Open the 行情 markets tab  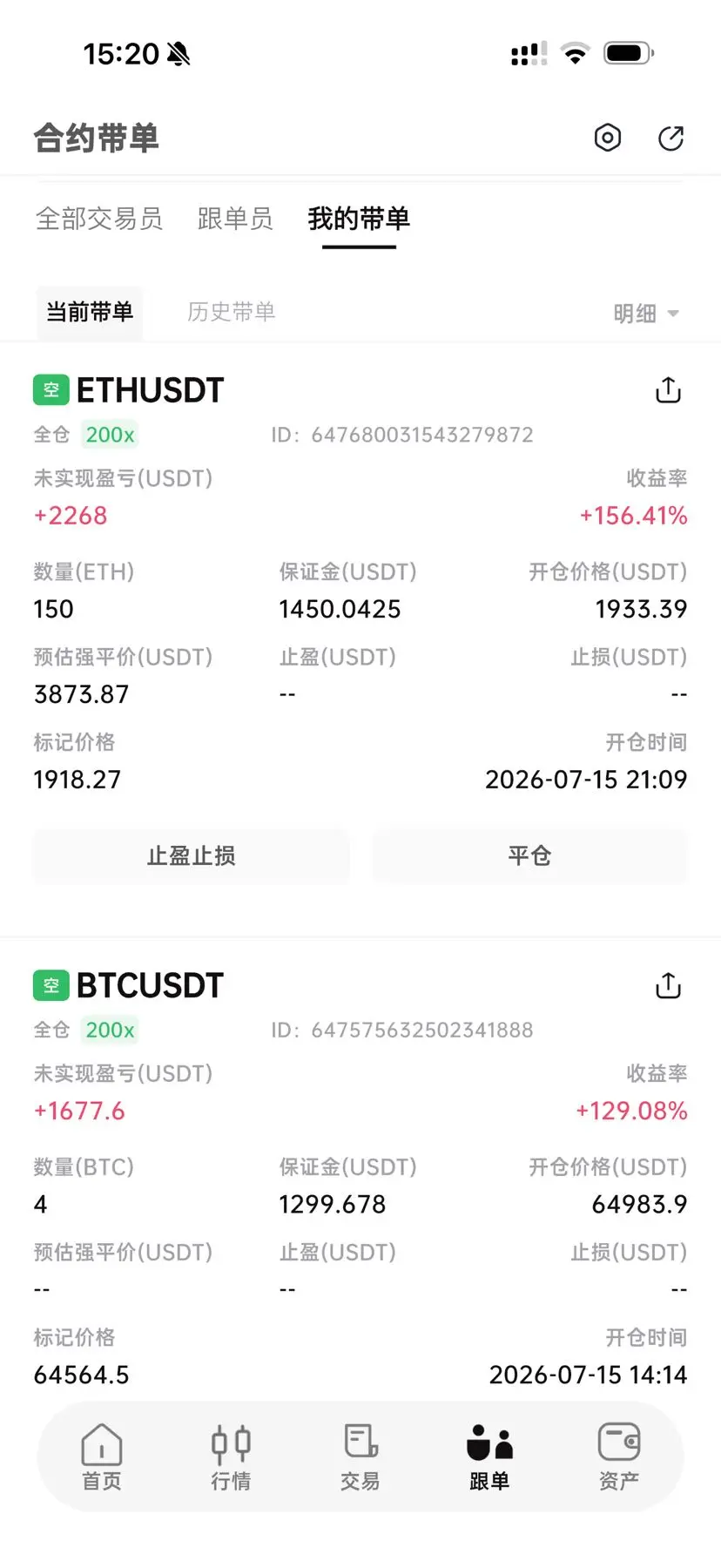click(231, 1457)
